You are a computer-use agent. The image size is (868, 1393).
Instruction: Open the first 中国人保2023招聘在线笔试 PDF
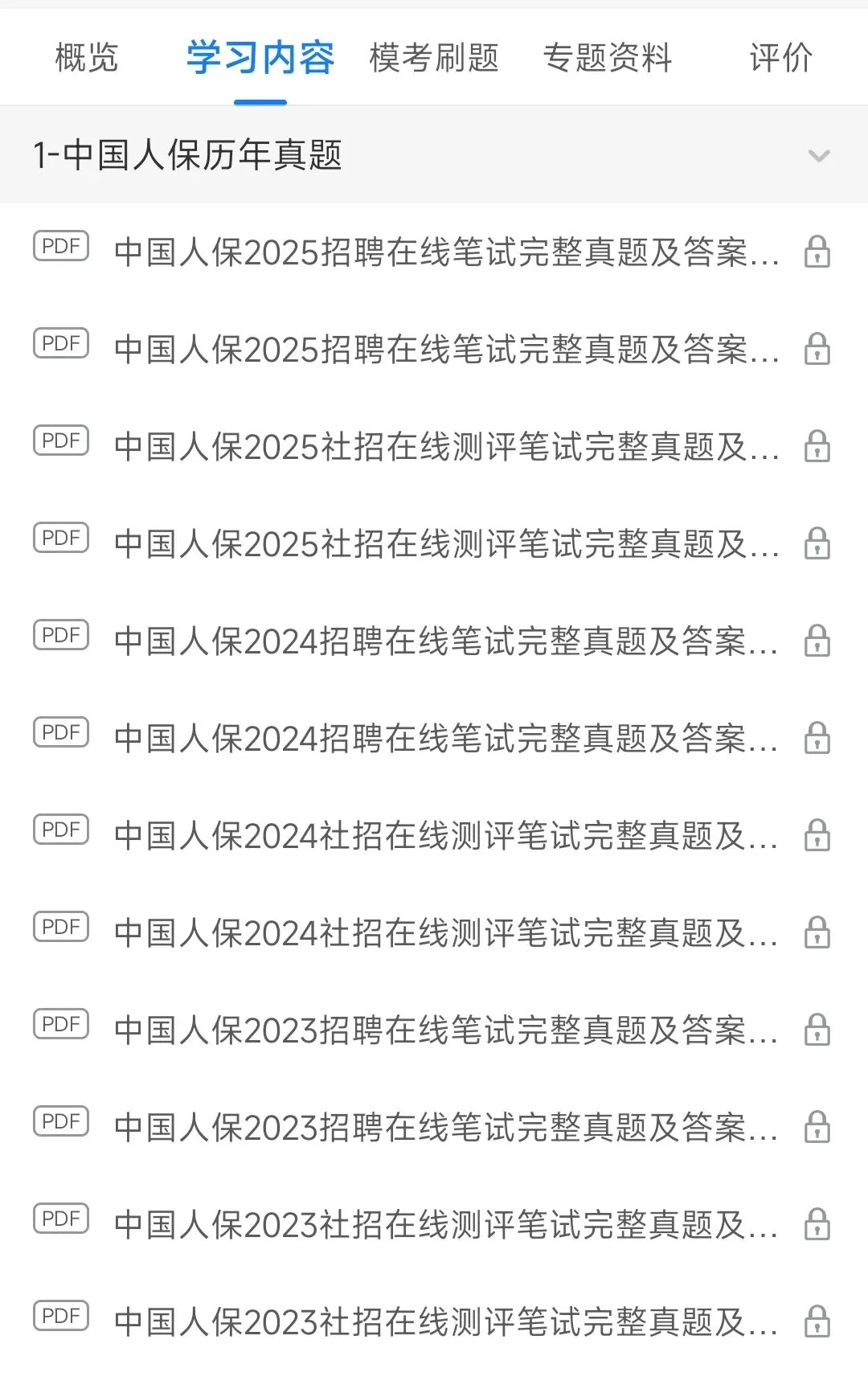434,1030
